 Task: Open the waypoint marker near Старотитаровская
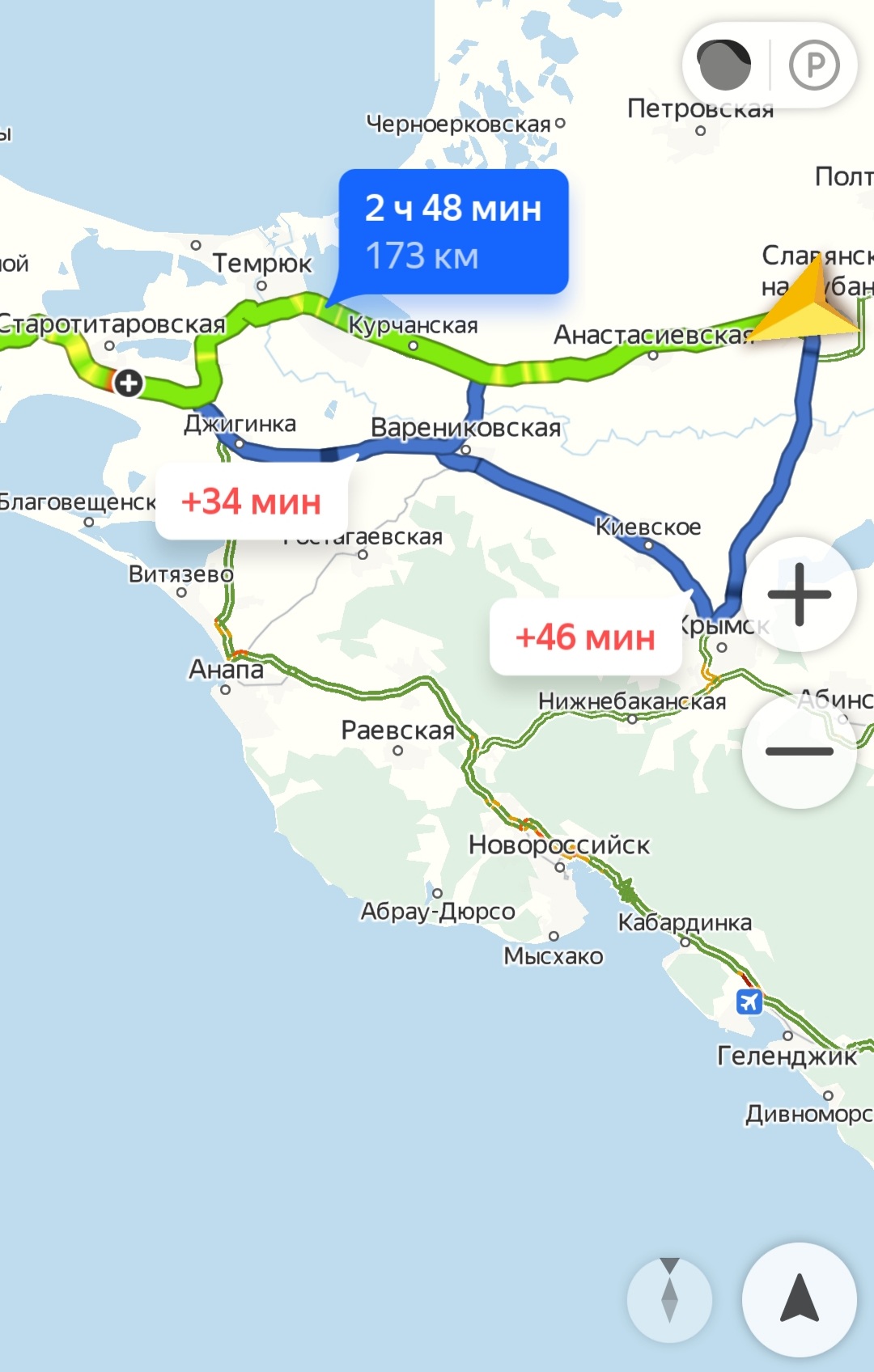click(x=128, y=383)
